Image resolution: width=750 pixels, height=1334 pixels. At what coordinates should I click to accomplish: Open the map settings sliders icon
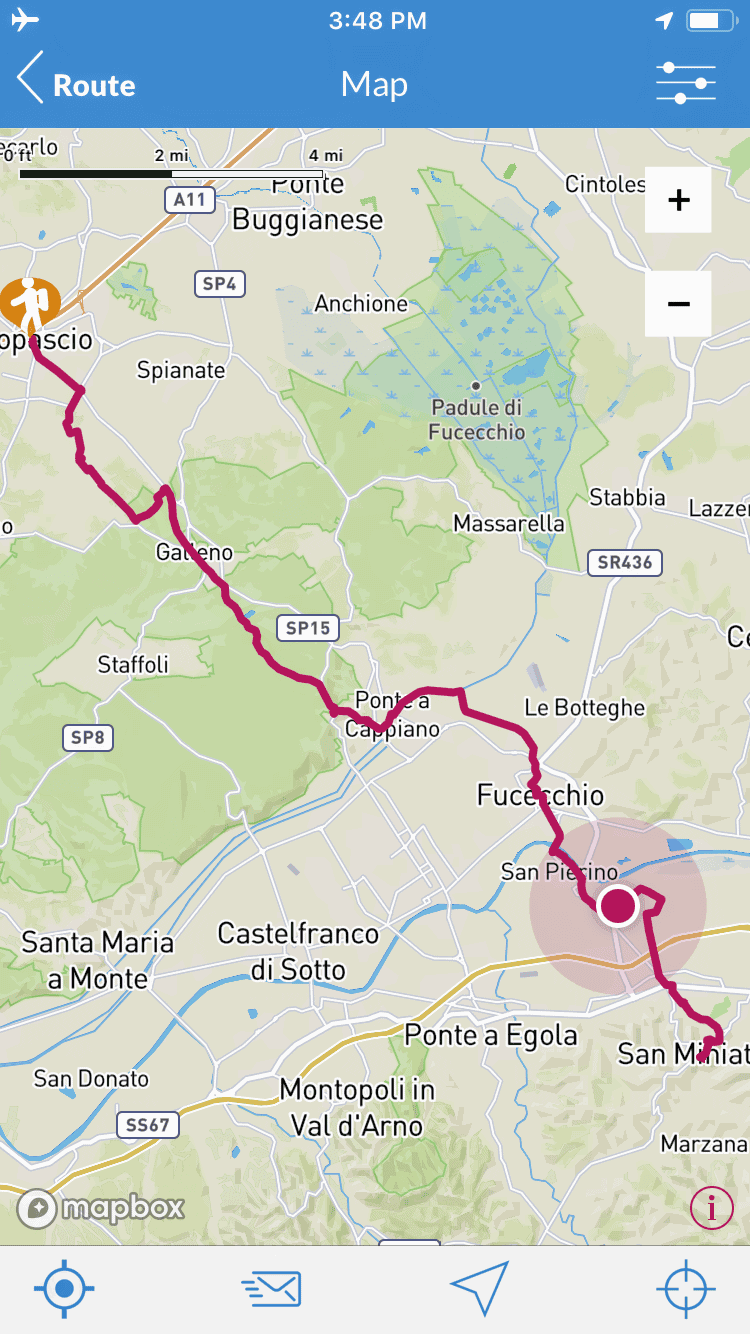click(686, 83)
